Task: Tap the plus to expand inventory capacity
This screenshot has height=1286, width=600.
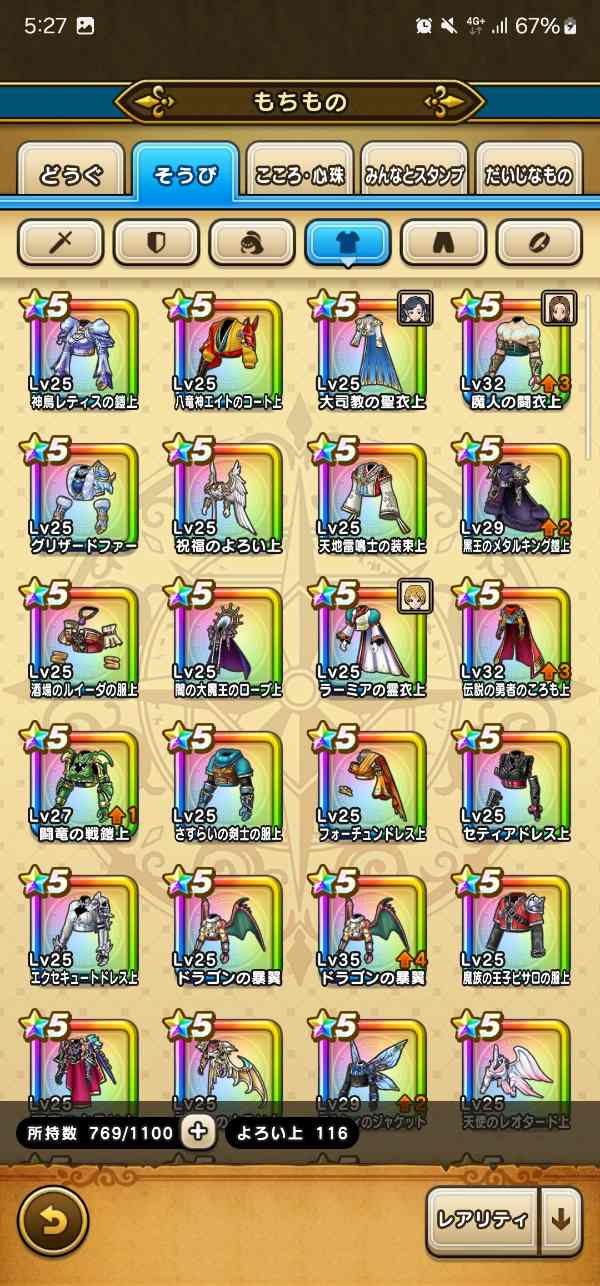Action: [198, 1132]
